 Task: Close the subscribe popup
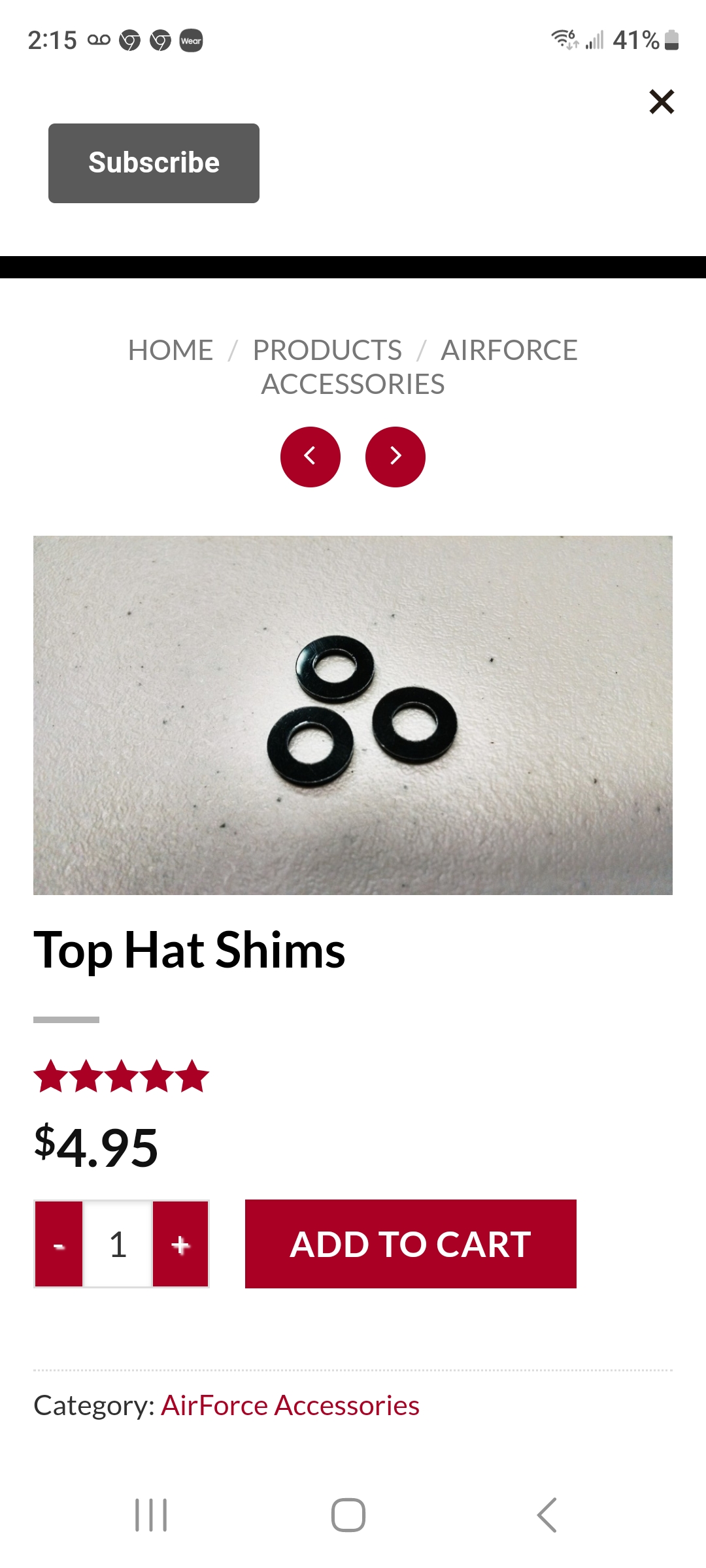point(662,102)
